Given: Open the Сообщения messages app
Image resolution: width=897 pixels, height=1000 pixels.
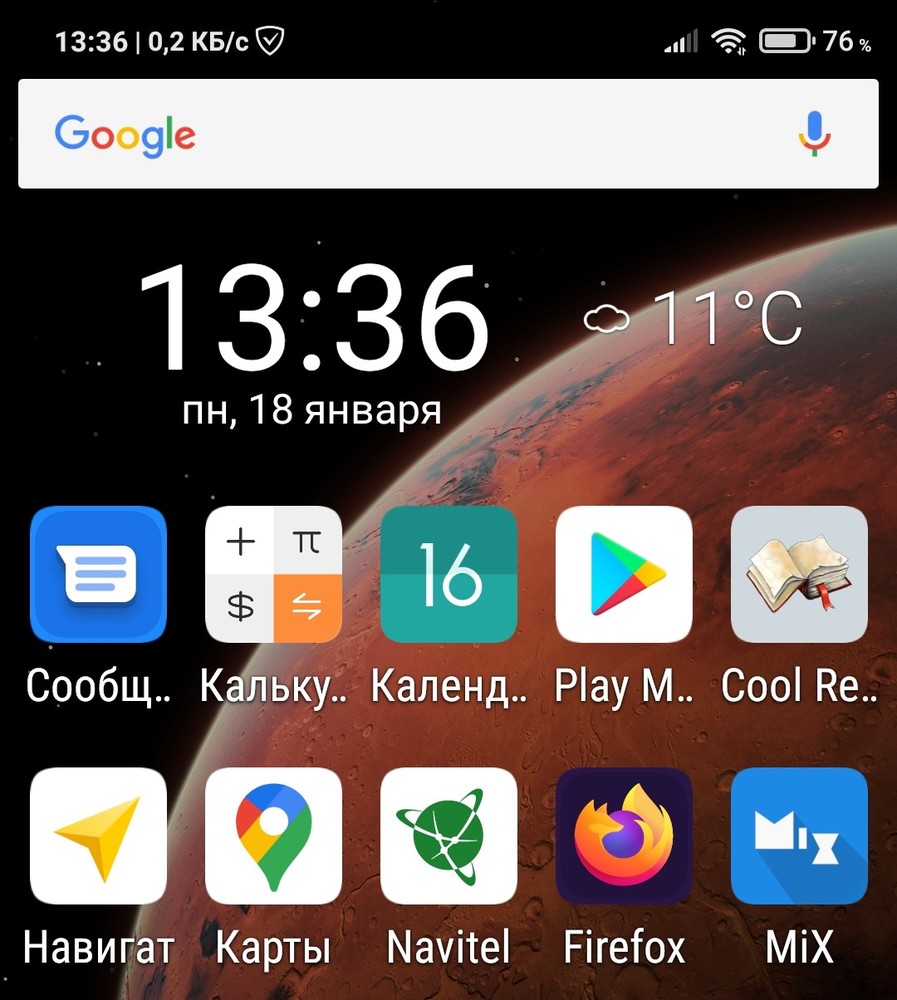Looking at the screenshot, I should point(98,574).
